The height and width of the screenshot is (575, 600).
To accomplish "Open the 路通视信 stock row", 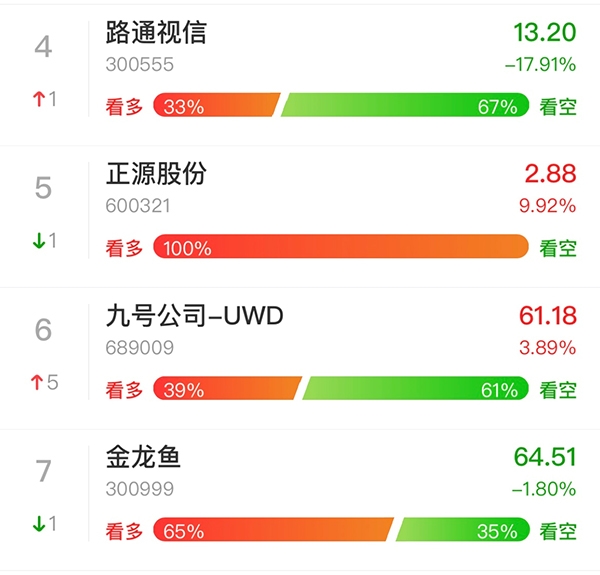I will (x=156, y=32).
